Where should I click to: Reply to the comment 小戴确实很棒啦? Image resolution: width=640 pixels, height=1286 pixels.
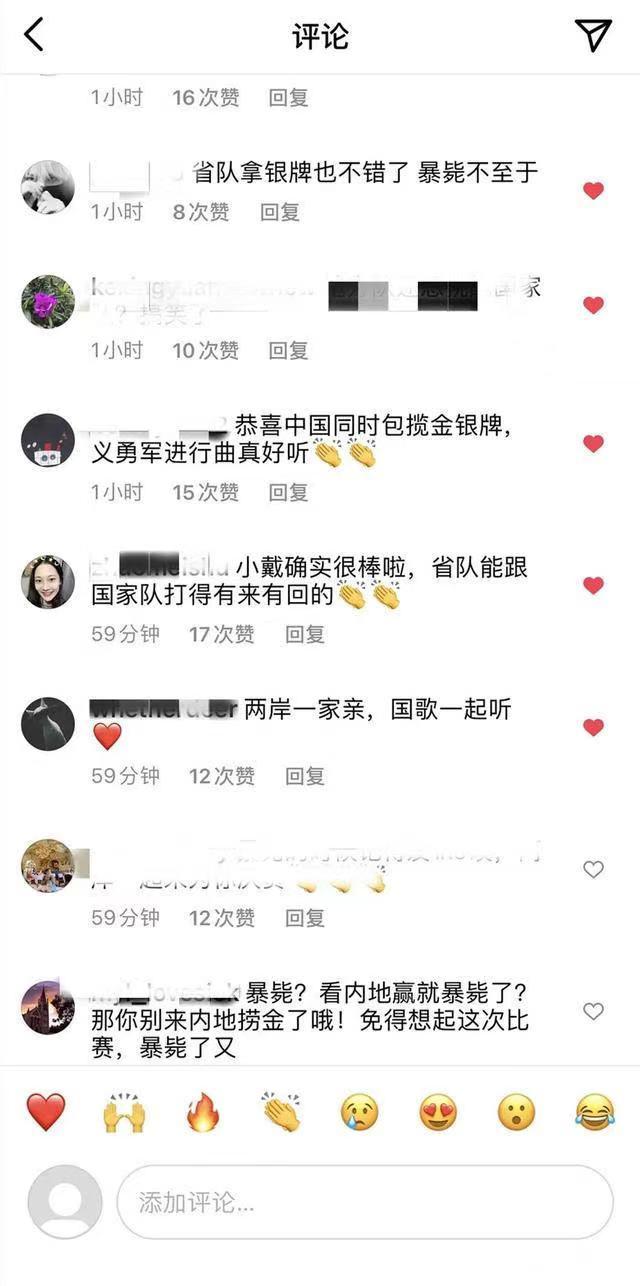coord(305,634)
